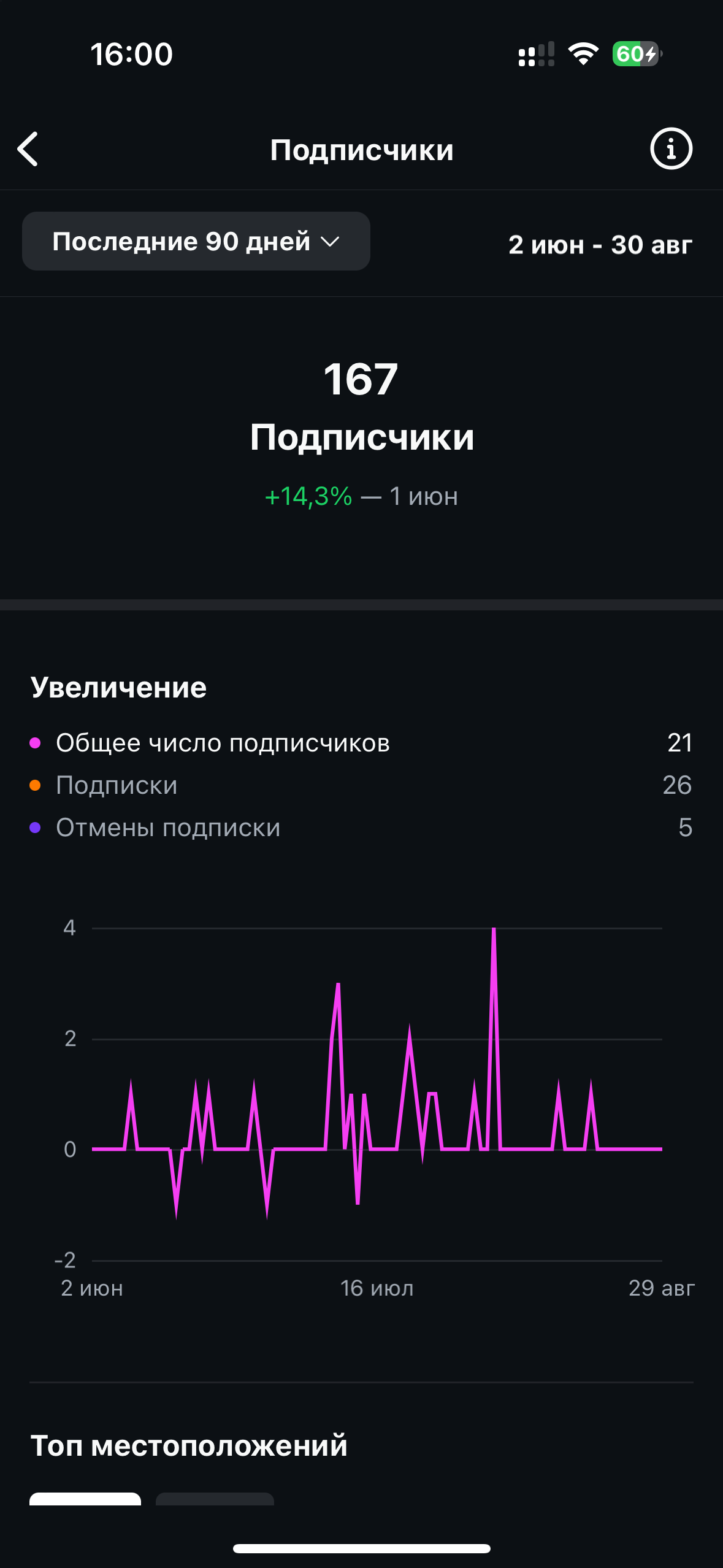Select the Общее число подписчиков chart series
This screenshot has height=1568, width=723.
point(223,743)
